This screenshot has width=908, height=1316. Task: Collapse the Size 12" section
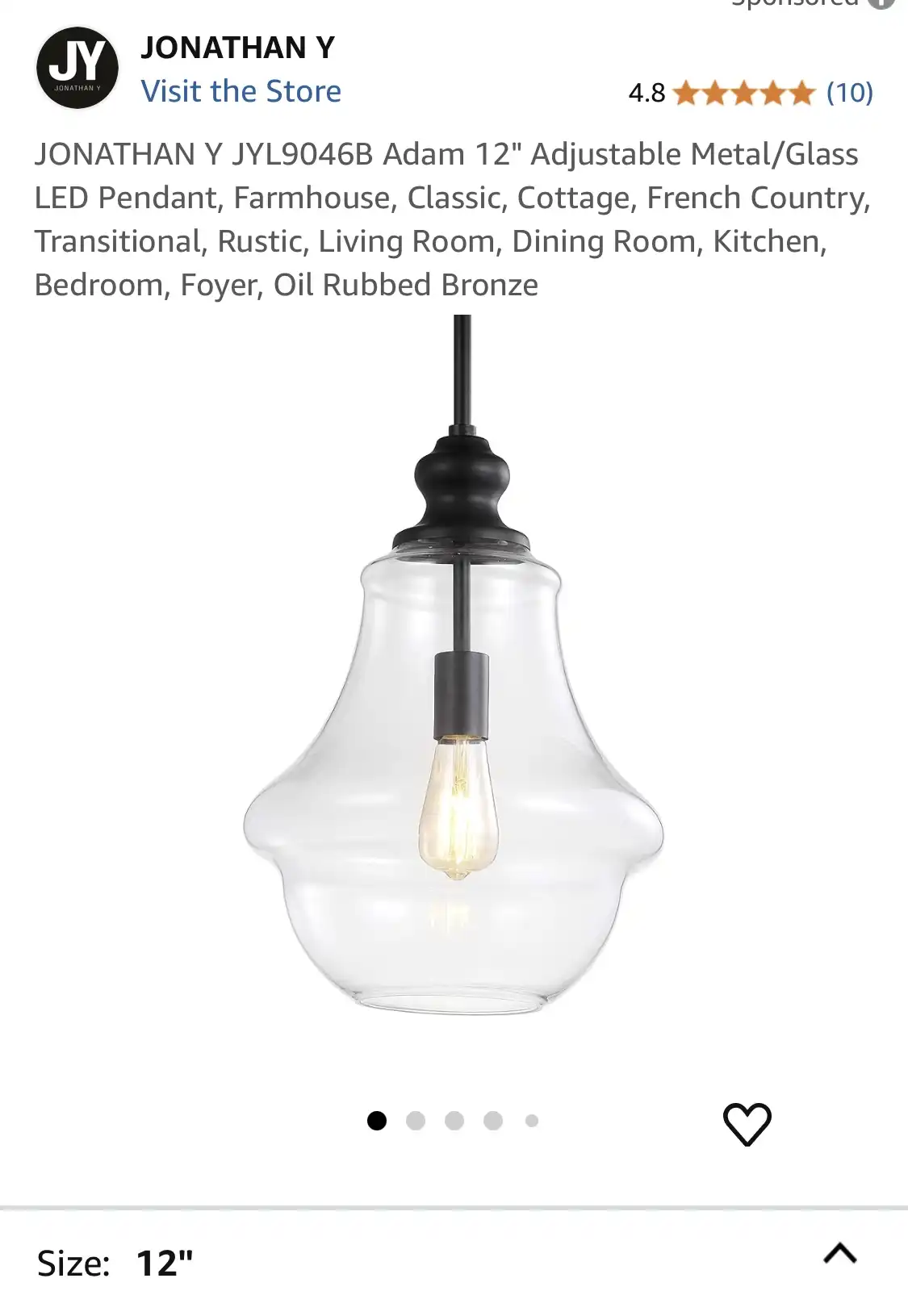(839, 1253)
